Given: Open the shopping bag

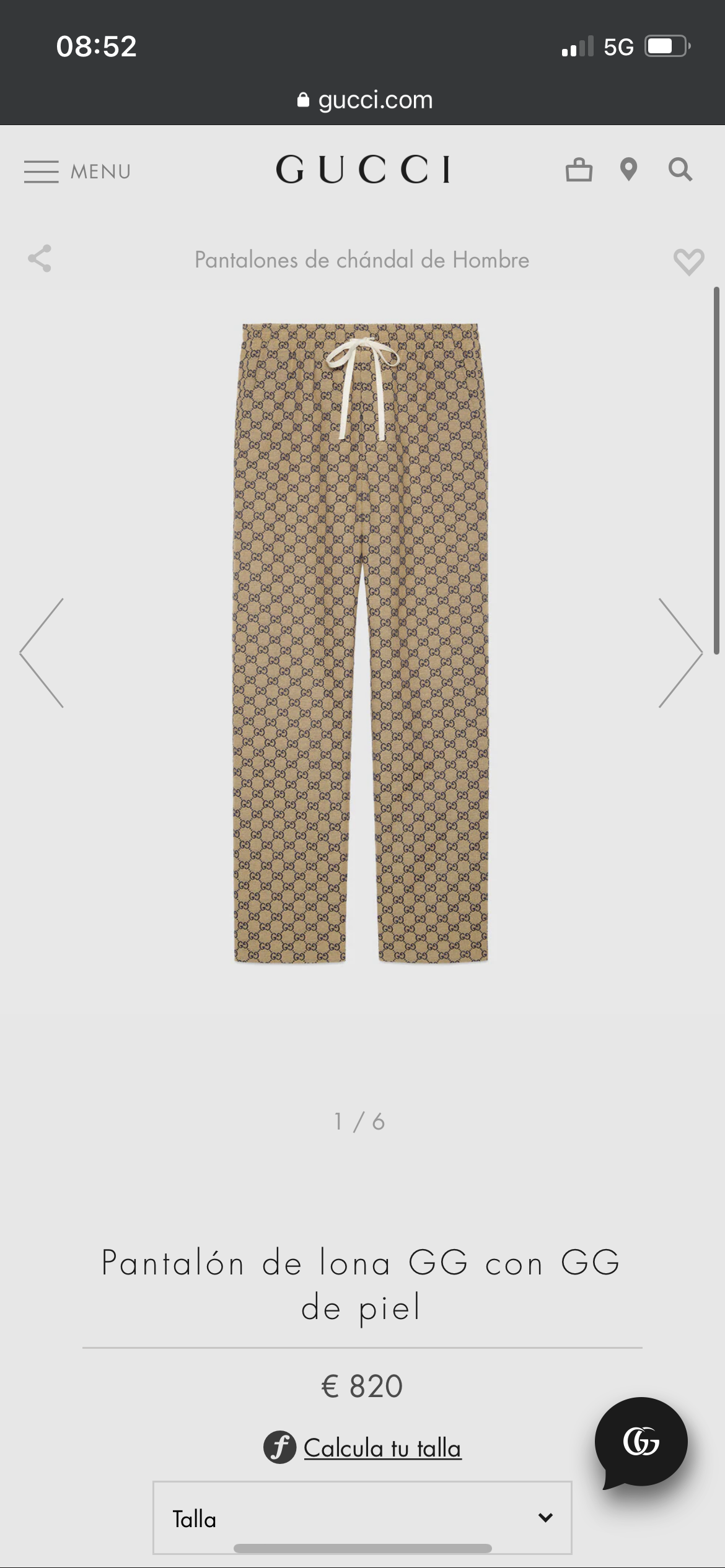Looking at the screenshot, I should coord(579,170).
